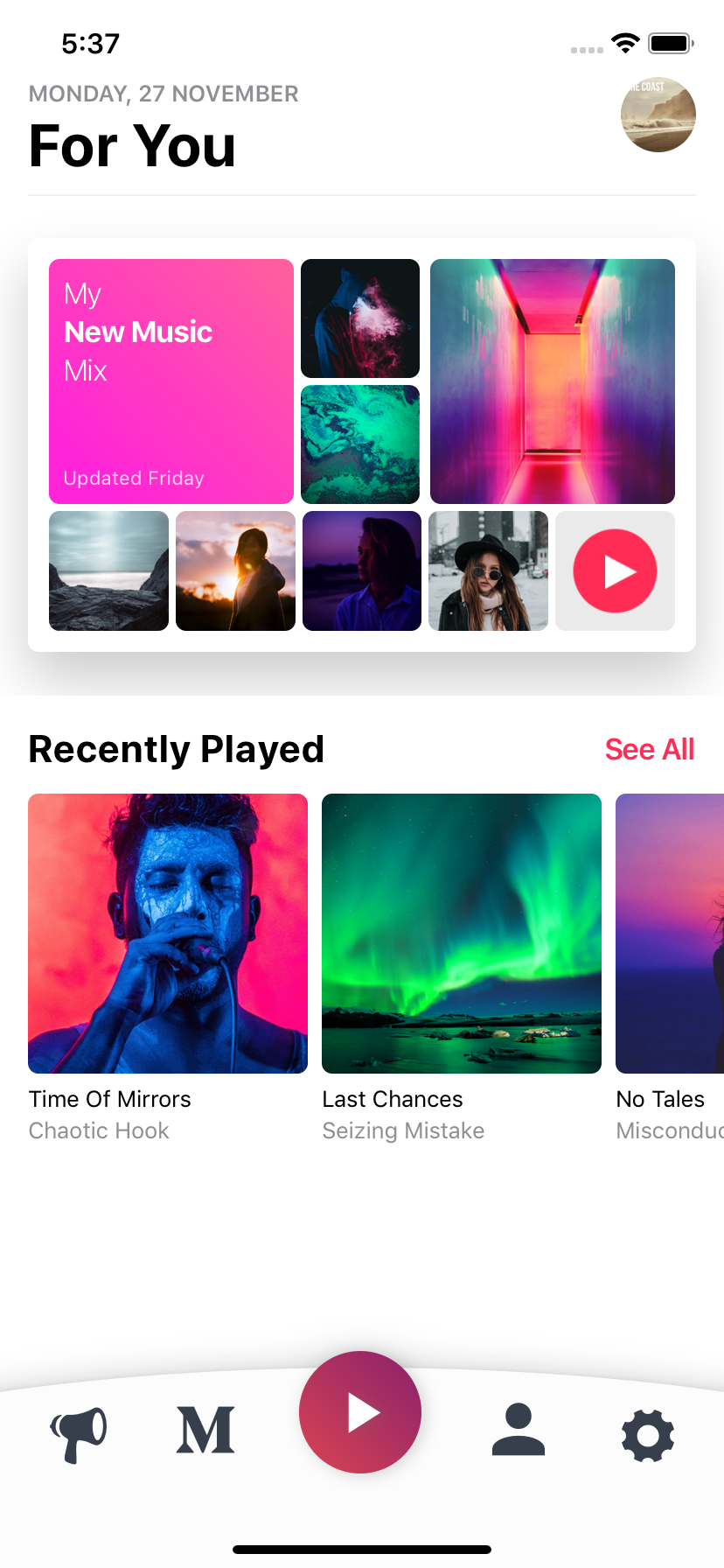
Task: Open the sunset silhouette cover
Action: pyautogui.click(x=235, y=571)
